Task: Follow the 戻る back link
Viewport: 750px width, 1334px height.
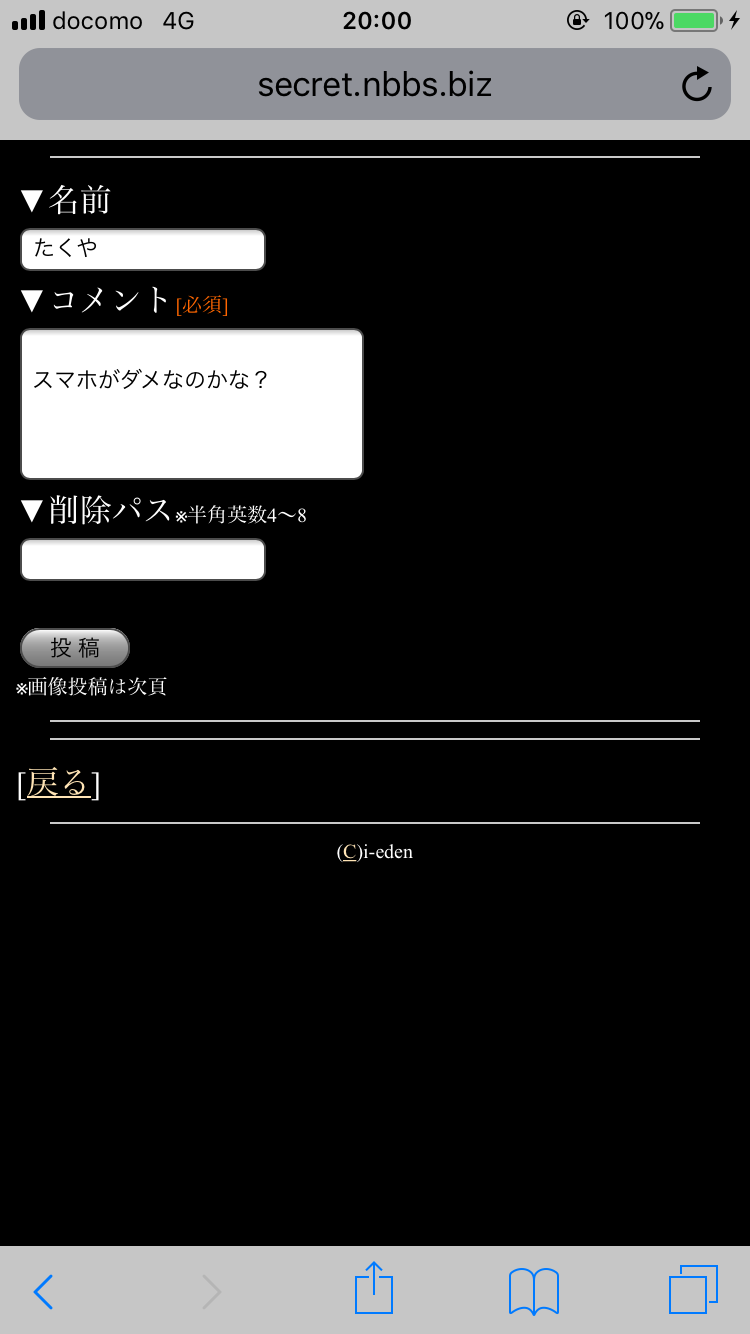Action: click(58, 783)
